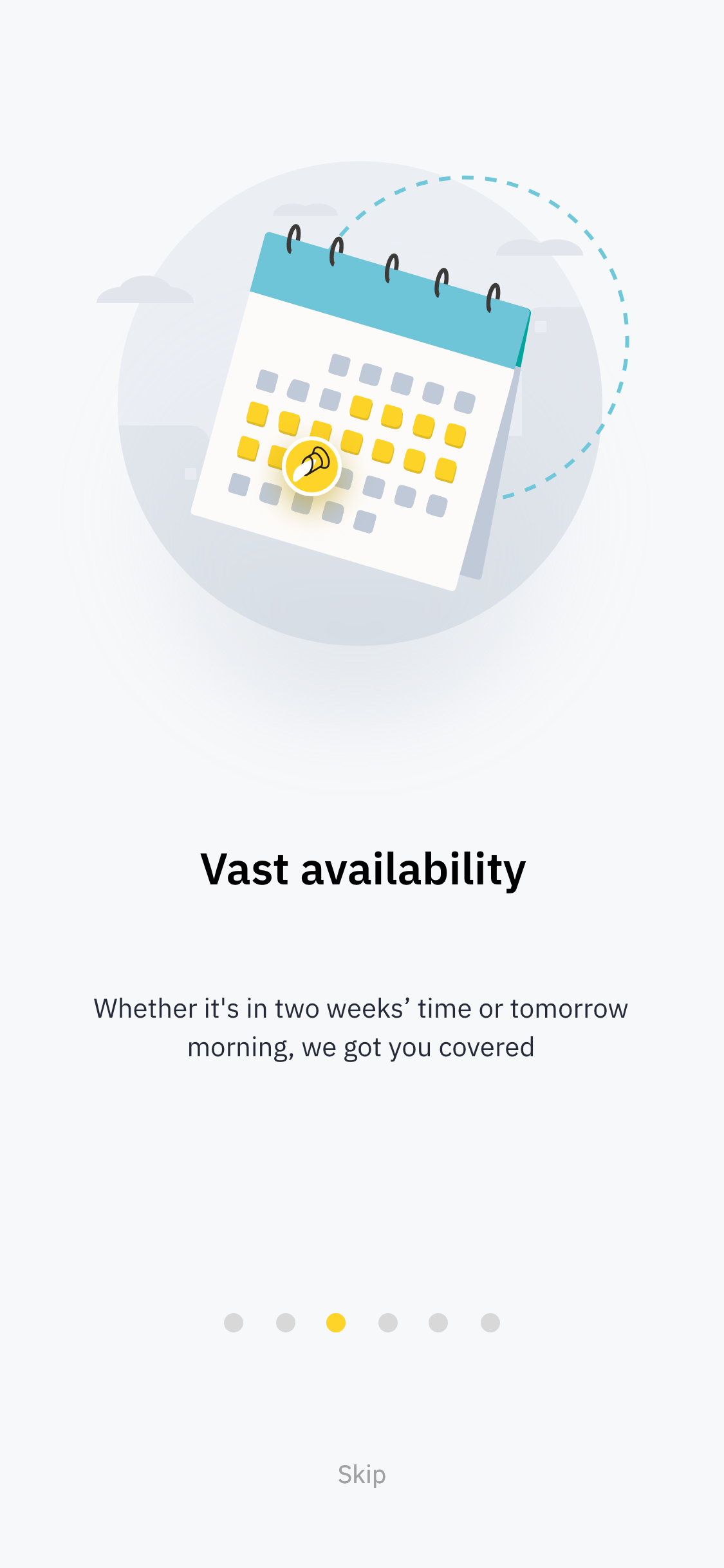Skip the onboarding intro
724x1568 pixels.
(362, 1475)
